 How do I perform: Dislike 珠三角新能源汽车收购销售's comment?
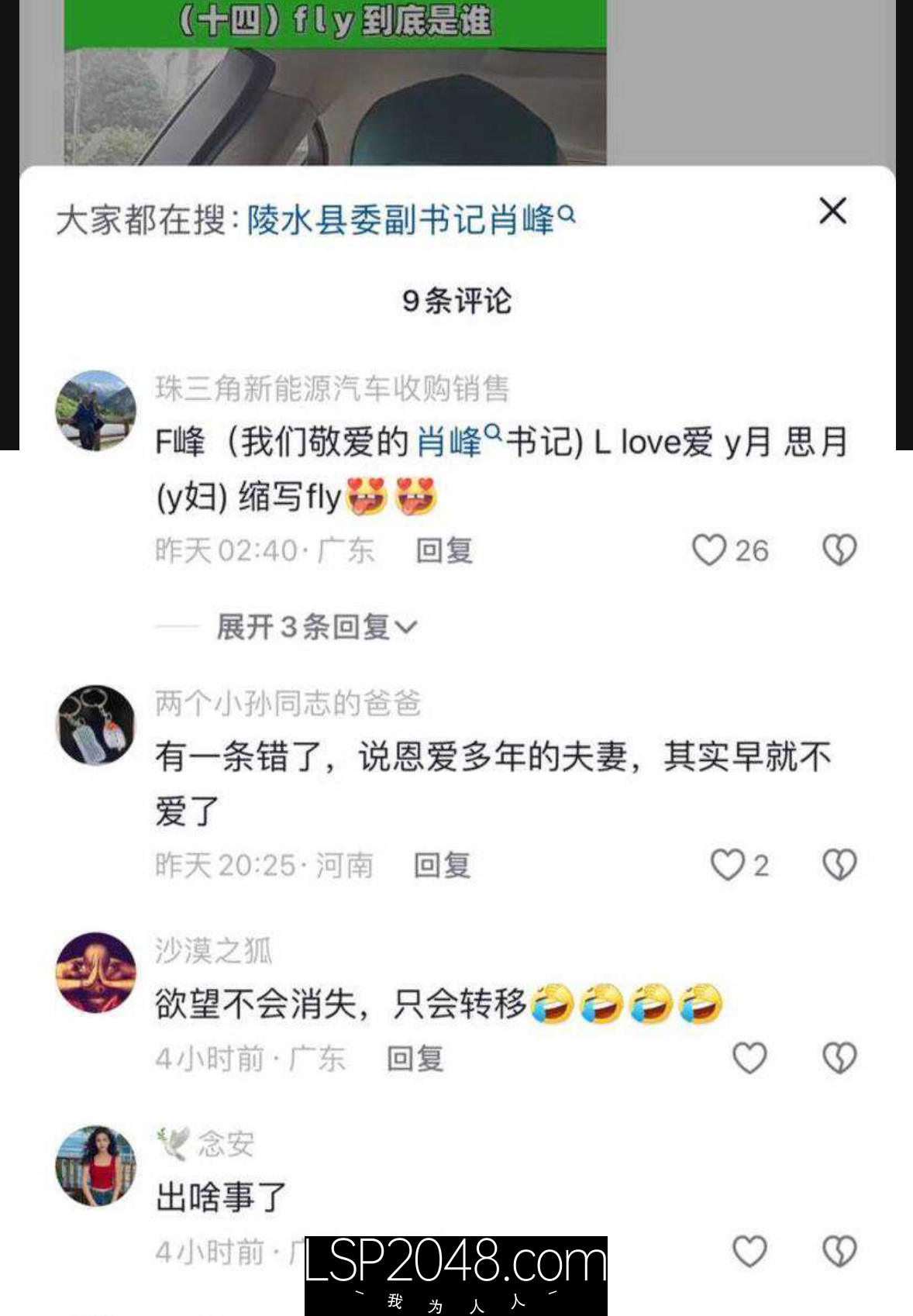[x=839, y=551]
